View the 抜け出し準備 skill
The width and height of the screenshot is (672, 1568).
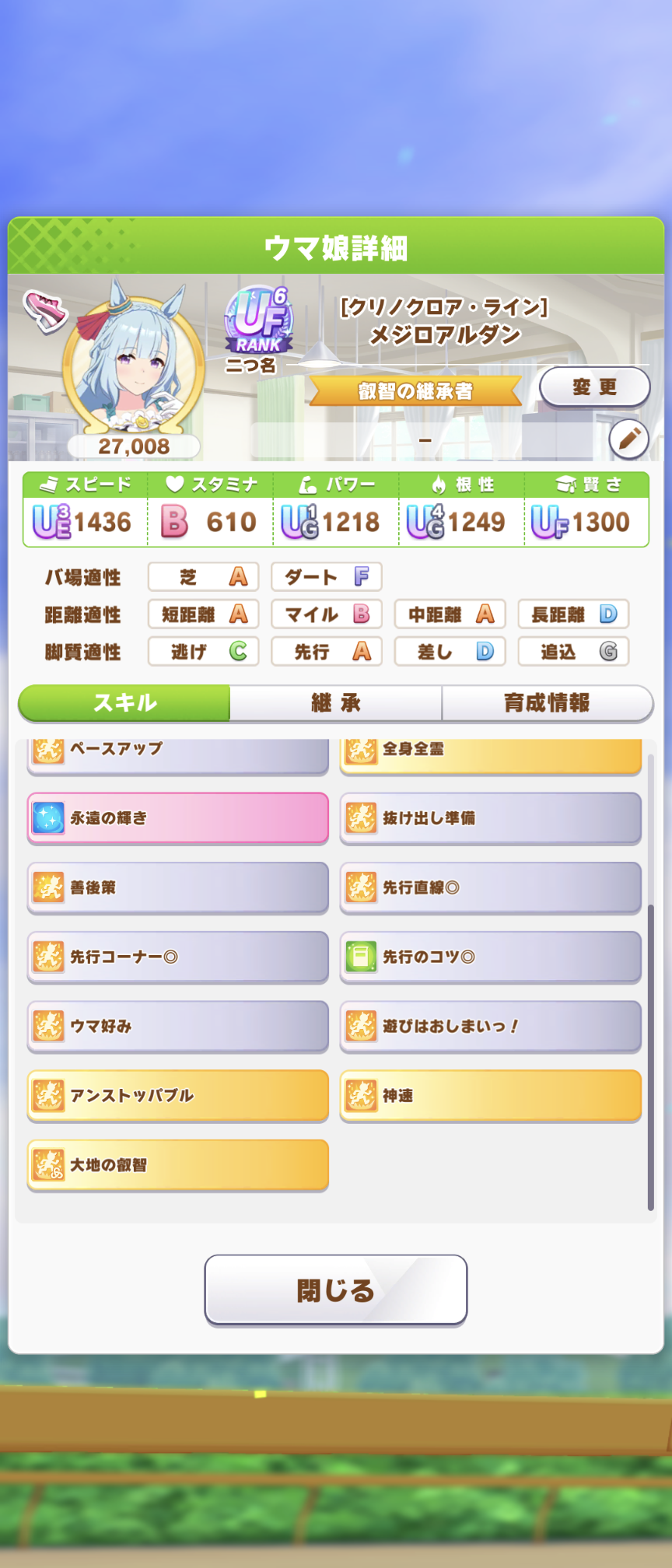coord(490,817)
